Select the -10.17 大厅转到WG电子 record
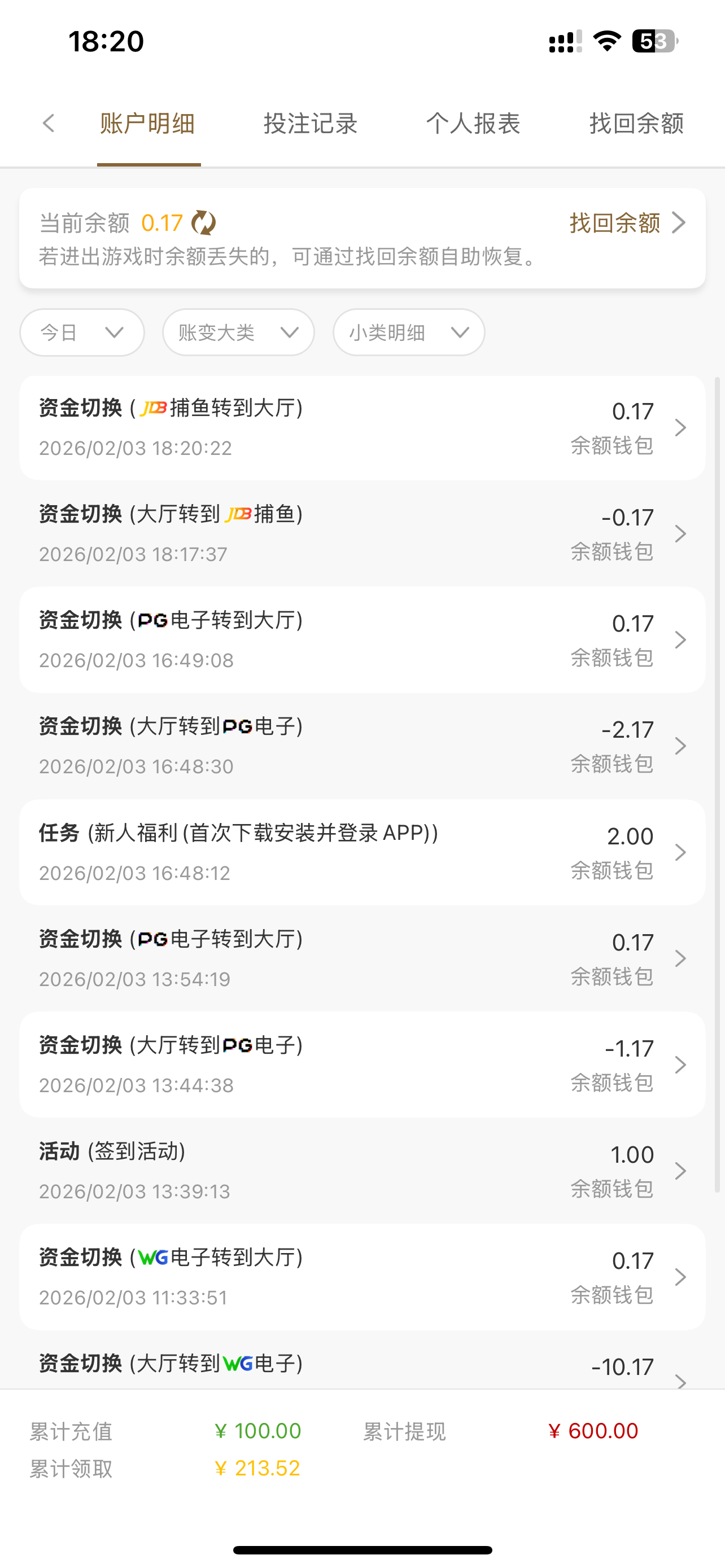Viewport: 725px width, 1568px height. point(362,1368)
